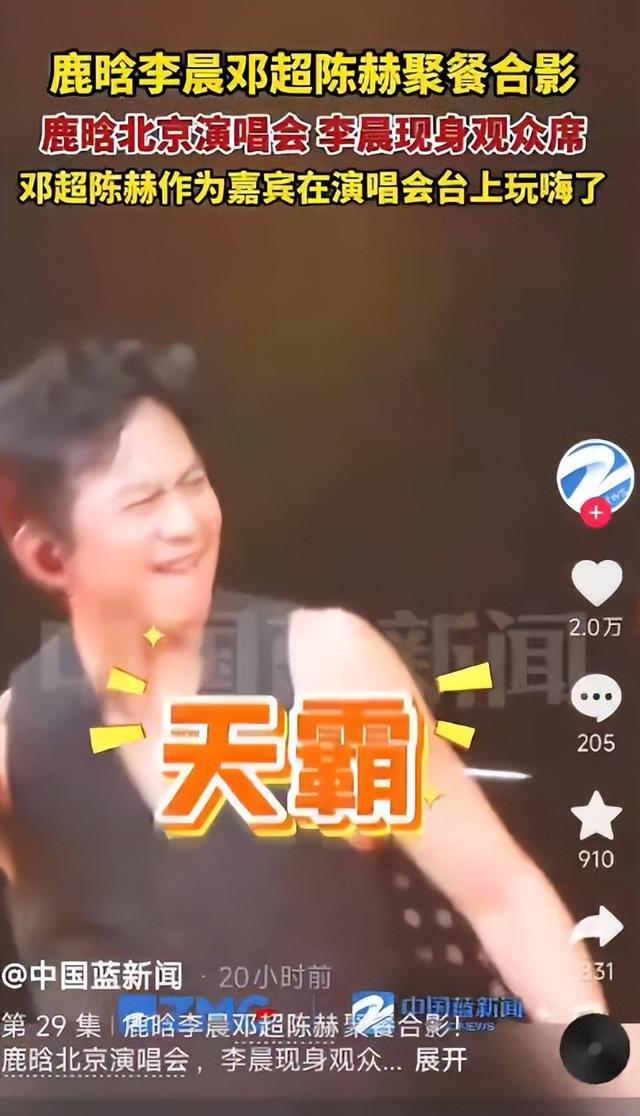Screen dimensions: 640x1116
Task: Open the 中国蓝新闻 profile avatar
Action: click(x=595, y=476)
